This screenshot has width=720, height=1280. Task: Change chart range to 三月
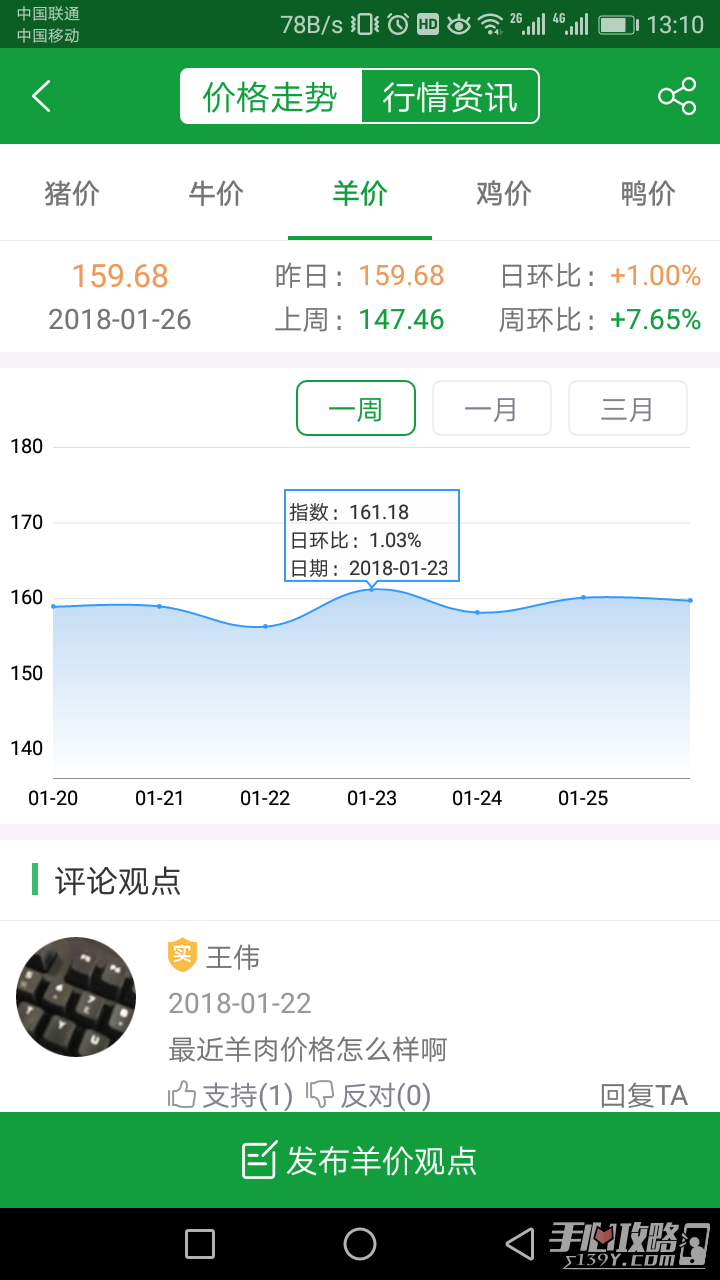tap(628, 408)
